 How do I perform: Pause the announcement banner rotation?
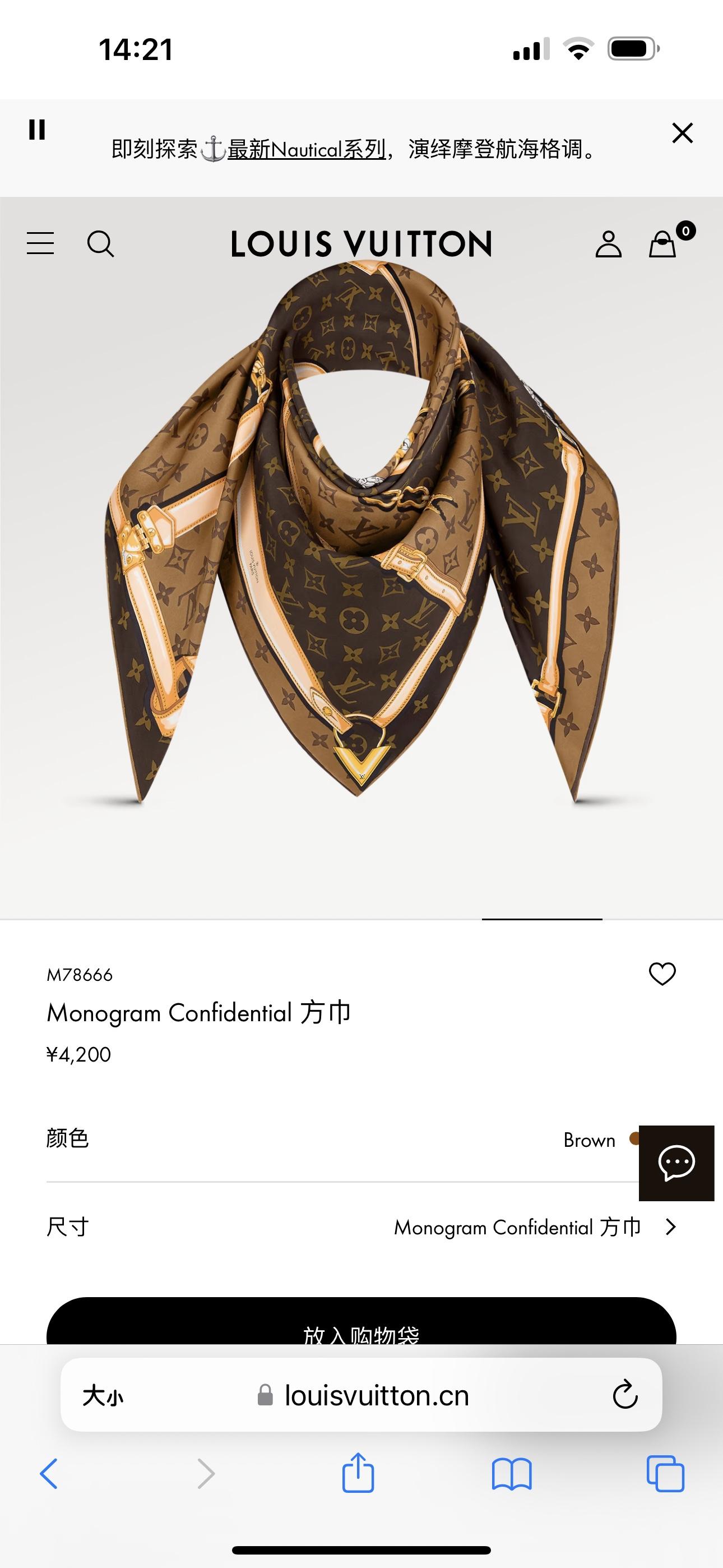tap(37, 130)
